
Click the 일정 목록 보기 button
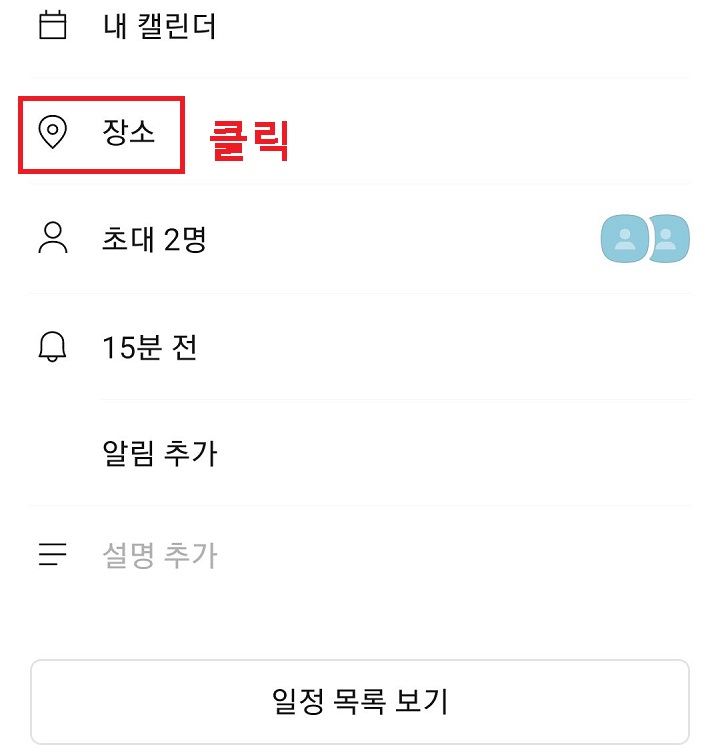point(360,701)
